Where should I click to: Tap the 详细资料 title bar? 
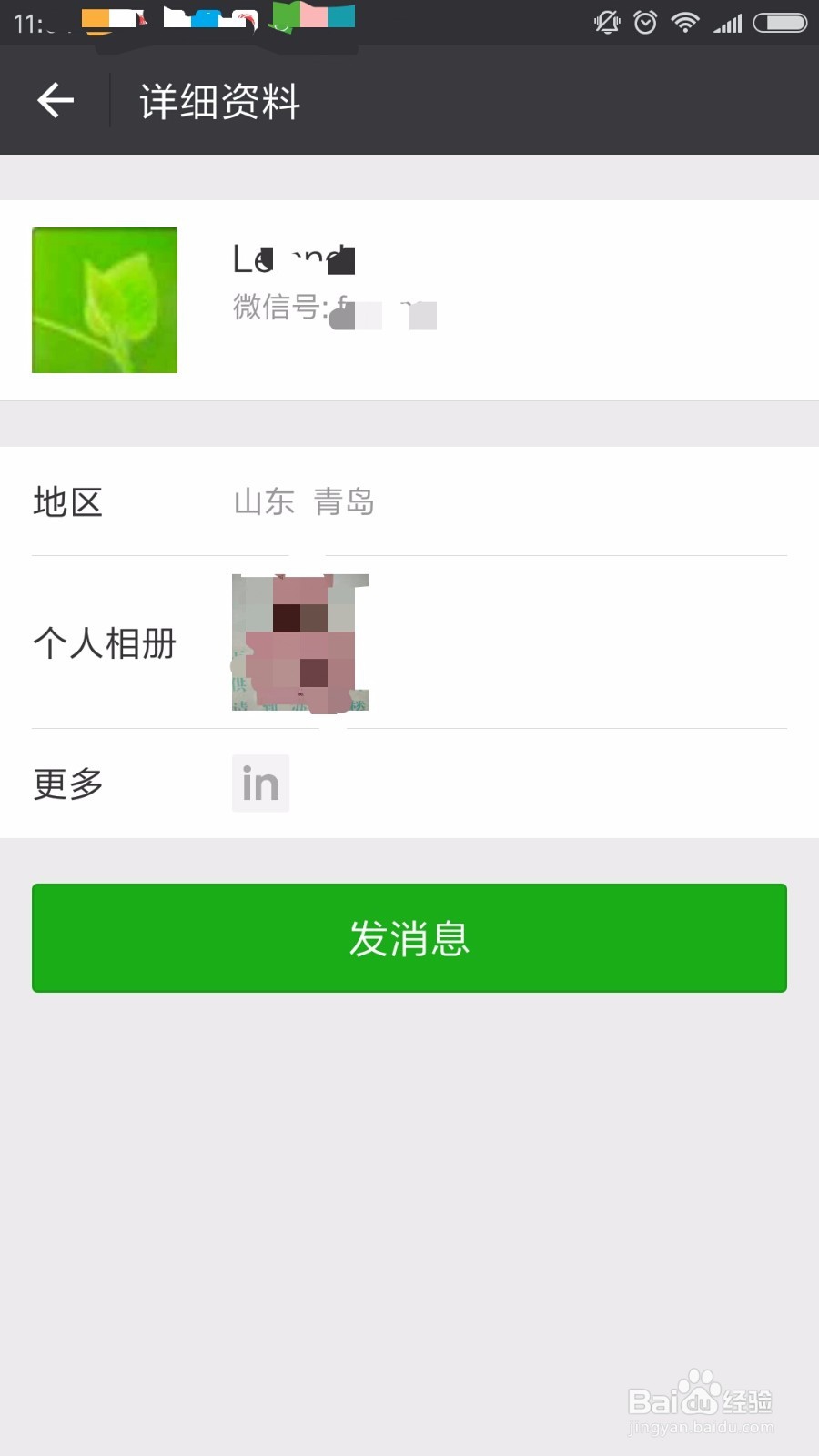coord(219,100)
